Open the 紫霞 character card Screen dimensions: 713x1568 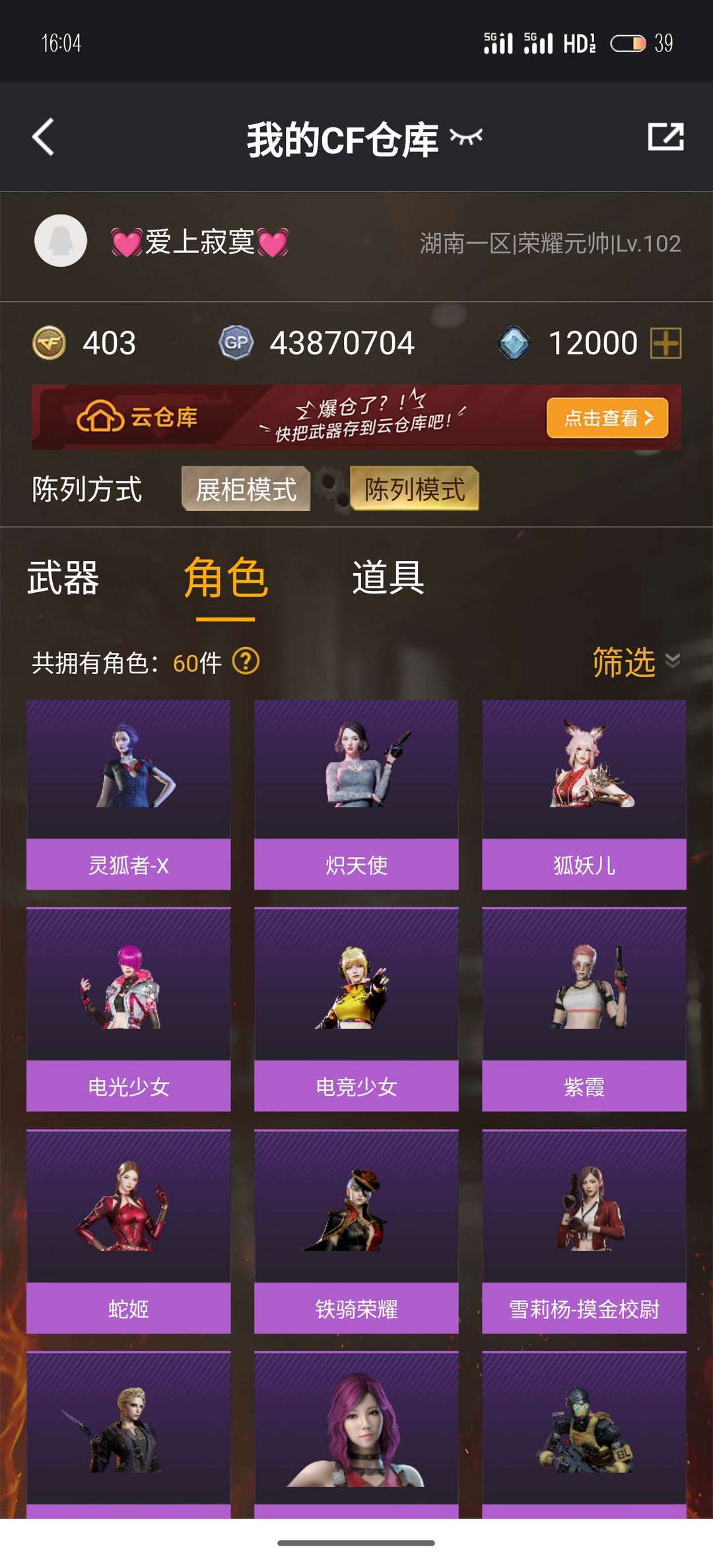(584, 1009)
